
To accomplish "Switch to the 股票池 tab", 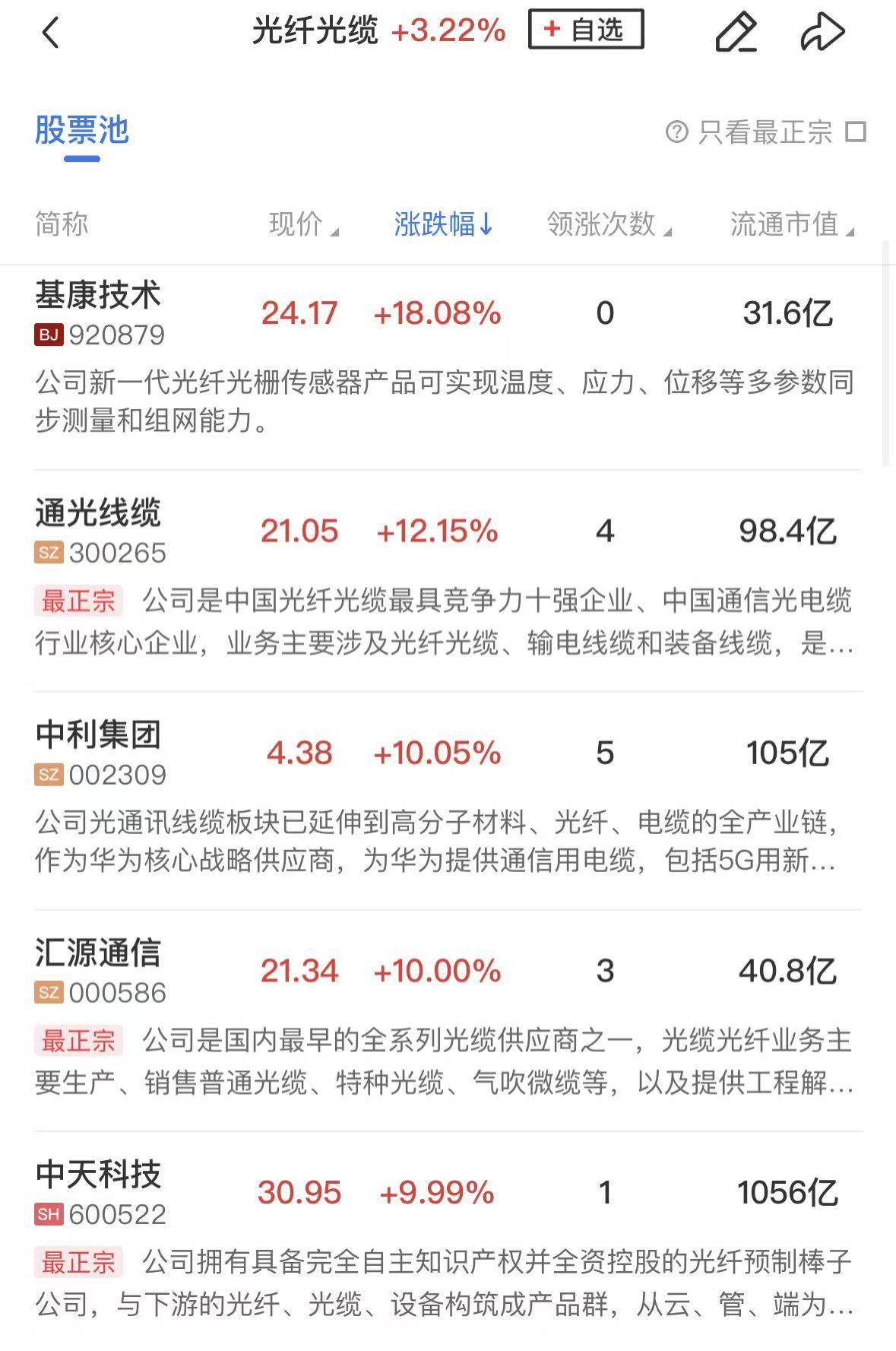I will coord(81,131).
